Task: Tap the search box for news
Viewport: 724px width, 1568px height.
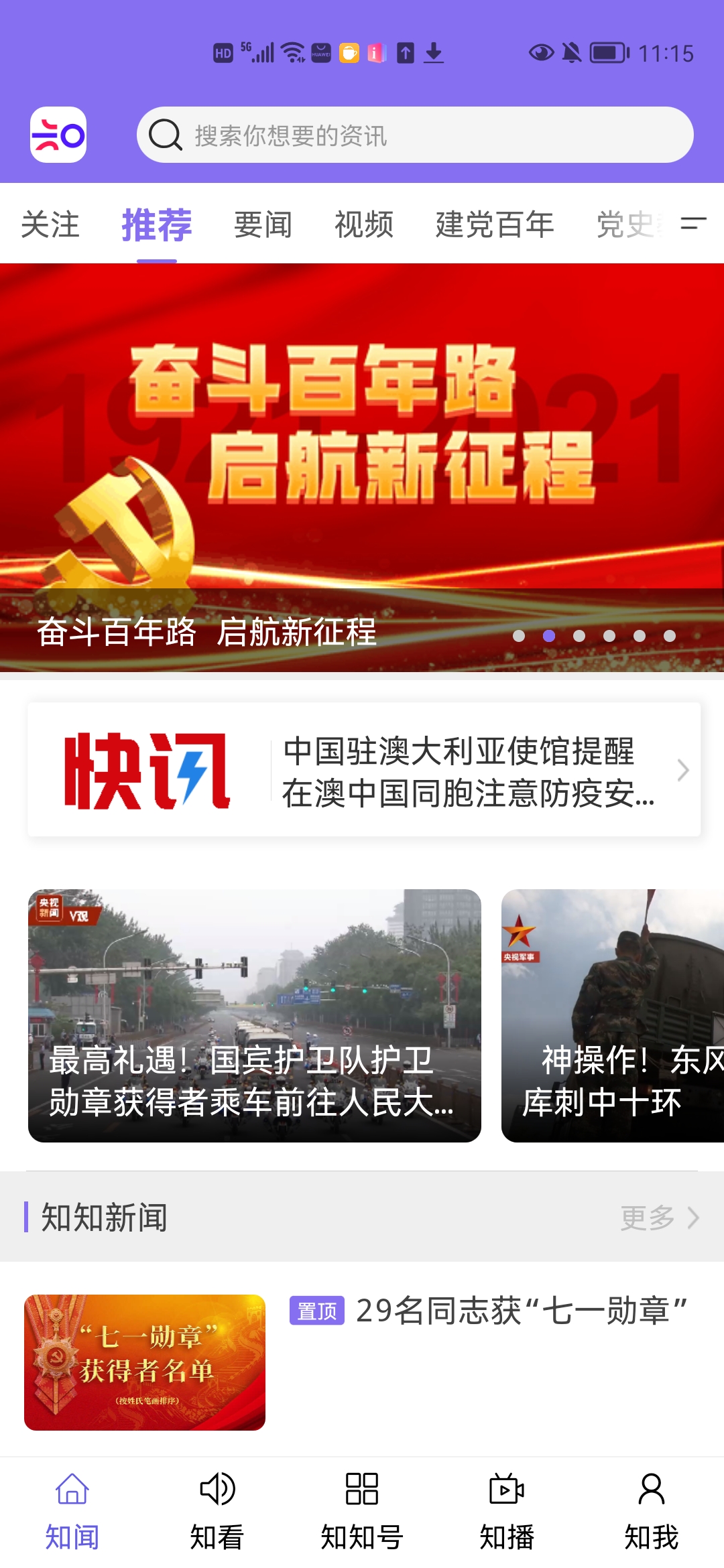Action: tap(416, 135)
